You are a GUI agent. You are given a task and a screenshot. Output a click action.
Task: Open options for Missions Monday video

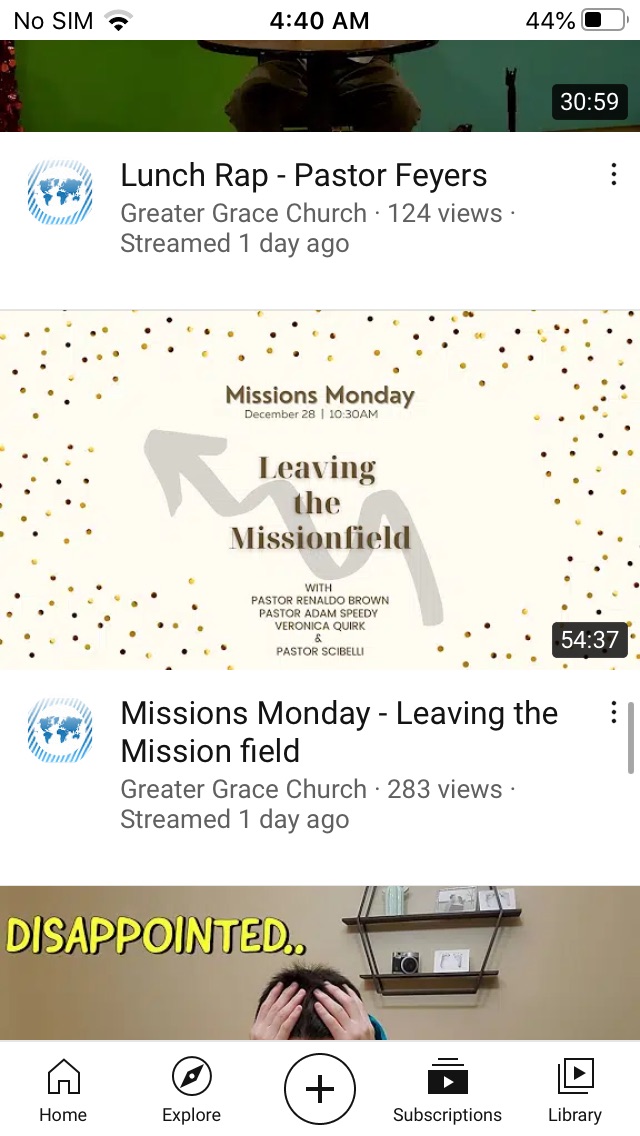click(613, 713)
